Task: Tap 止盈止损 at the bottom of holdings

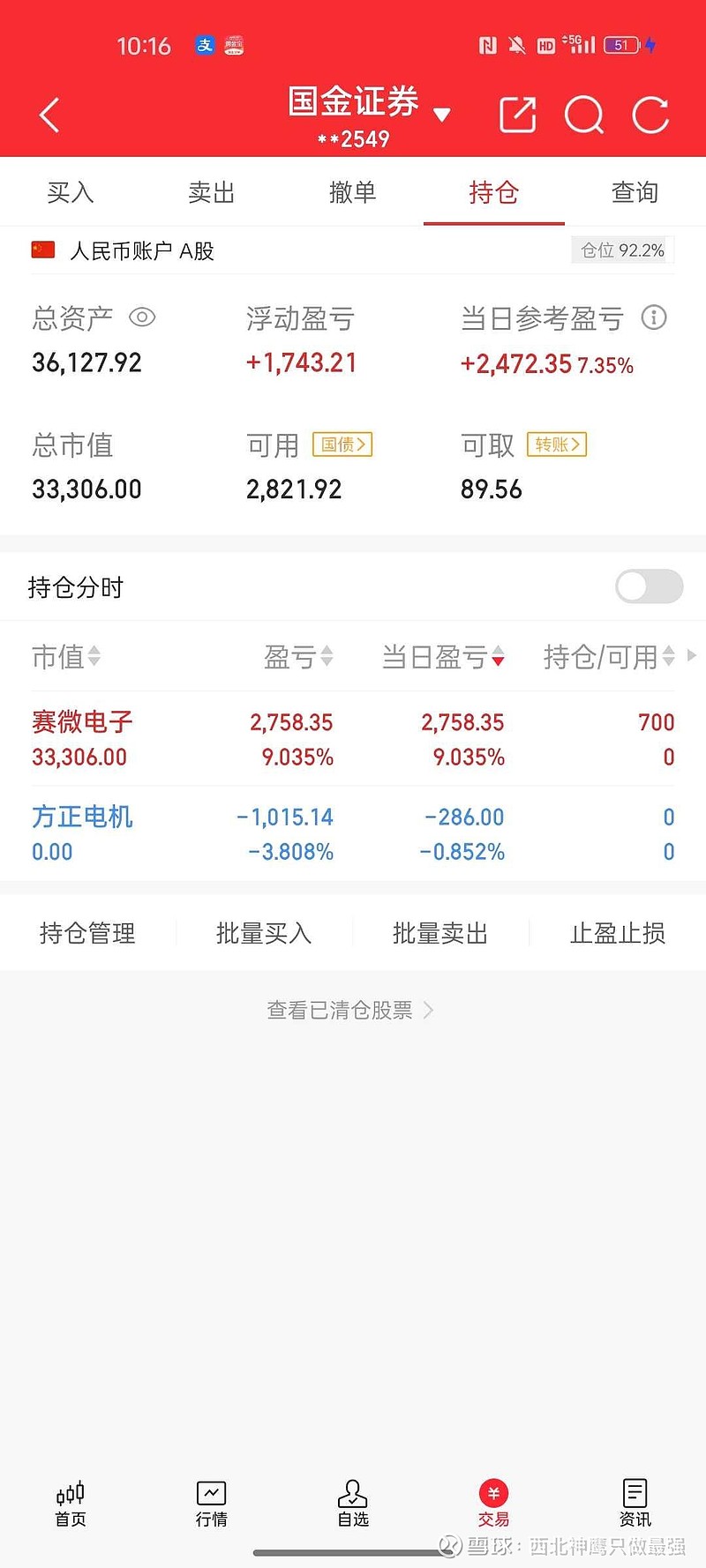Action: click(x=617, y=932)
